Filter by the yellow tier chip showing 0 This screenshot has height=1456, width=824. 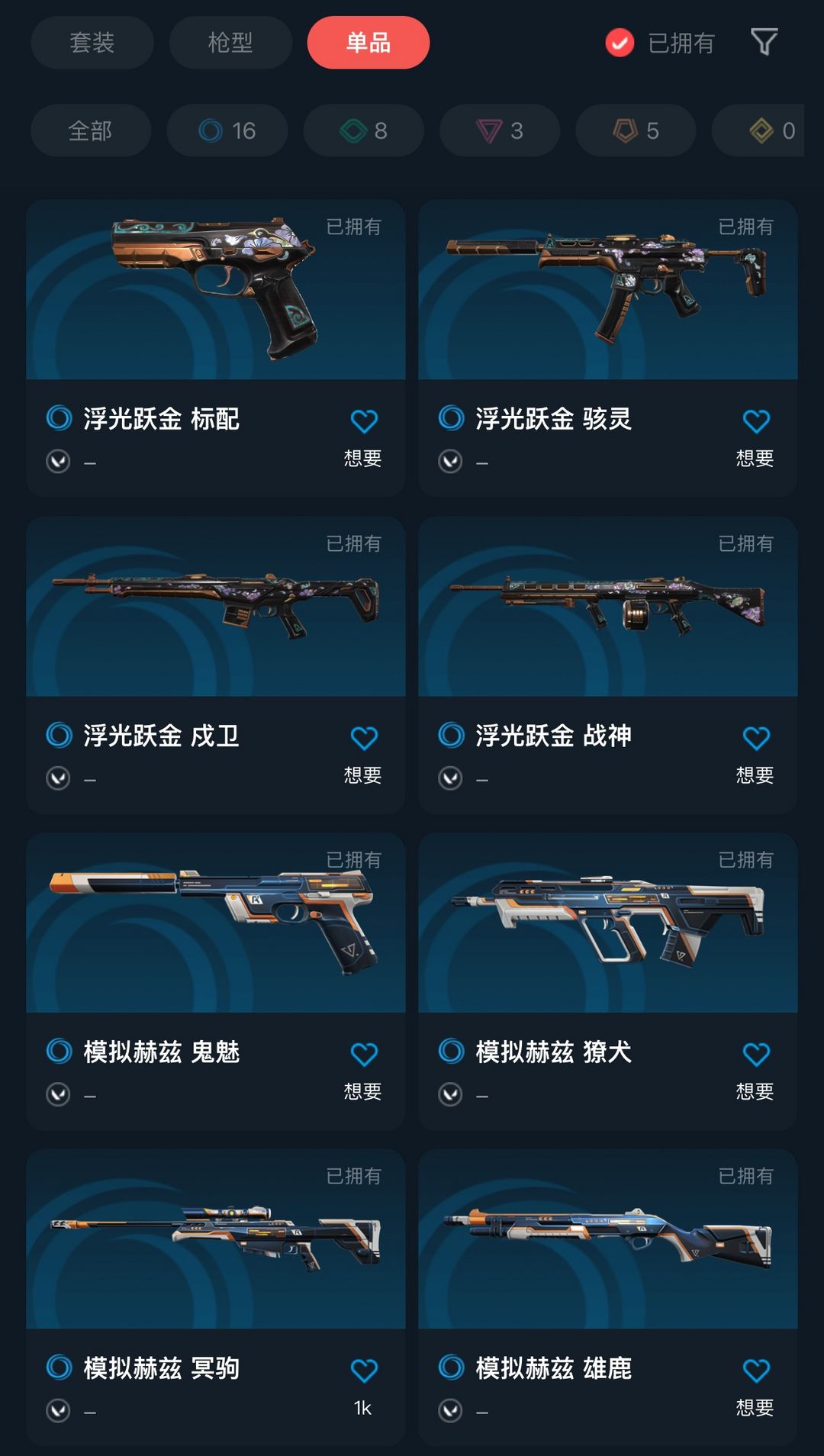click(x=758, y=130)
